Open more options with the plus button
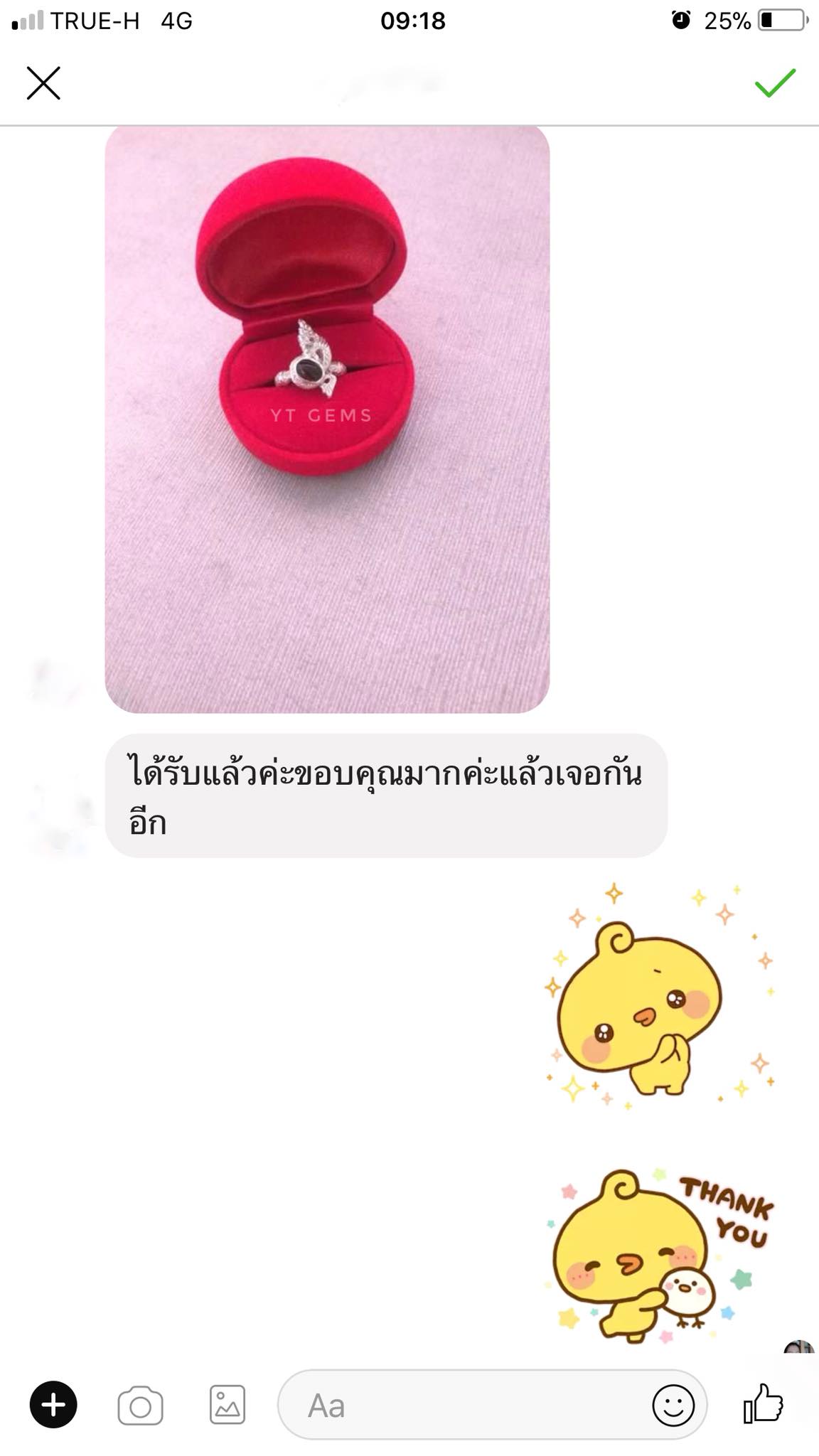The width and height of the screenshot is (819, 1456). click(x=53, y=1405)
